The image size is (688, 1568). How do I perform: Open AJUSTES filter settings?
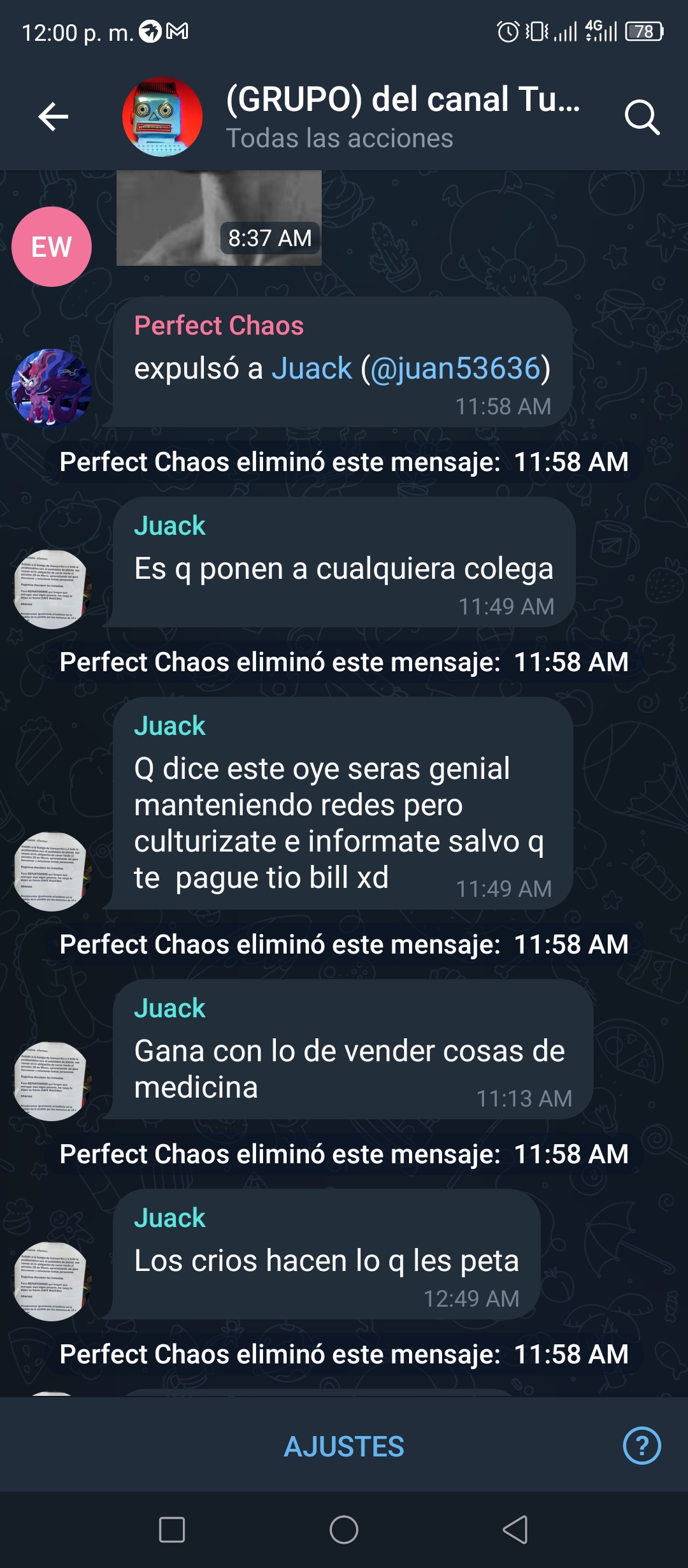[344, 1446]
